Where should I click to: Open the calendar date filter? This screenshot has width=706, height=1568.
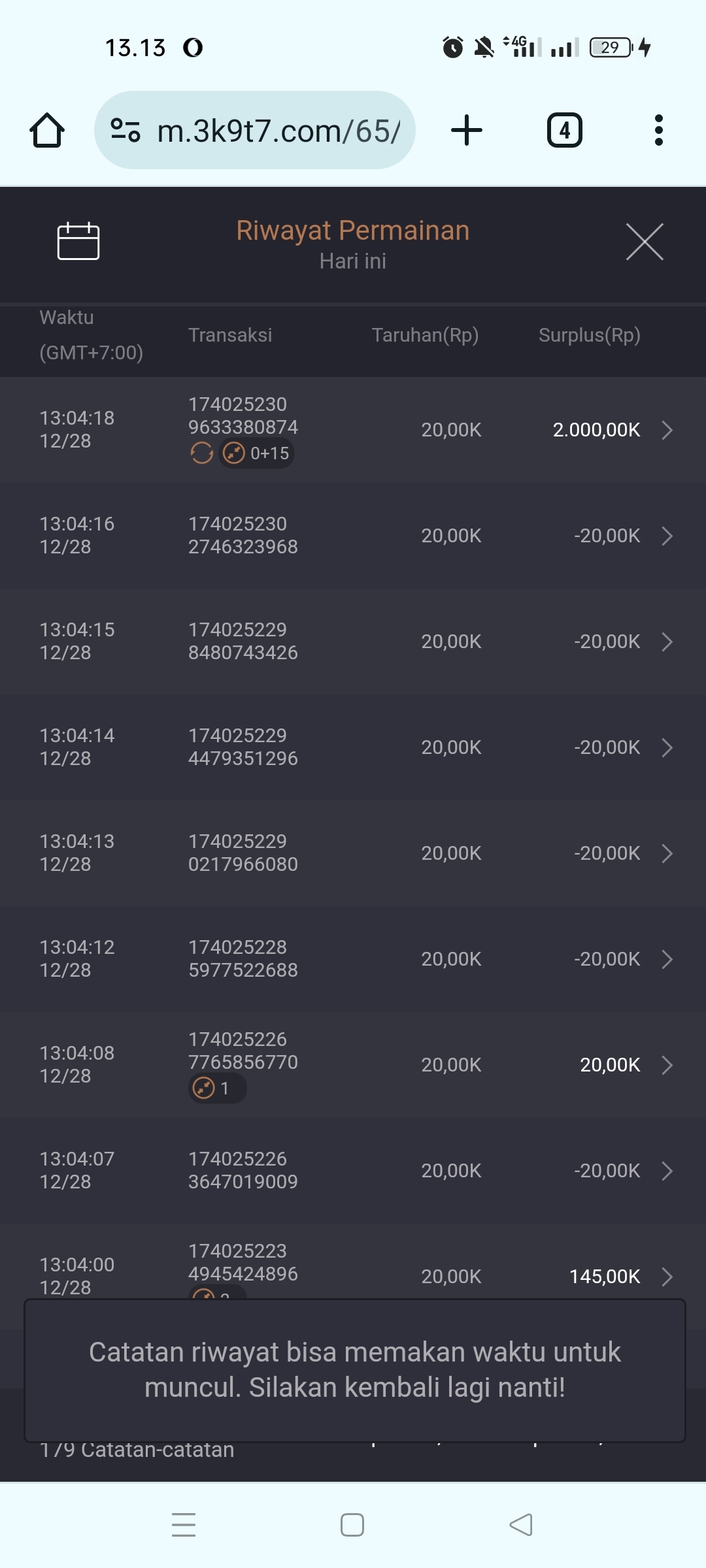coord(78,242)
